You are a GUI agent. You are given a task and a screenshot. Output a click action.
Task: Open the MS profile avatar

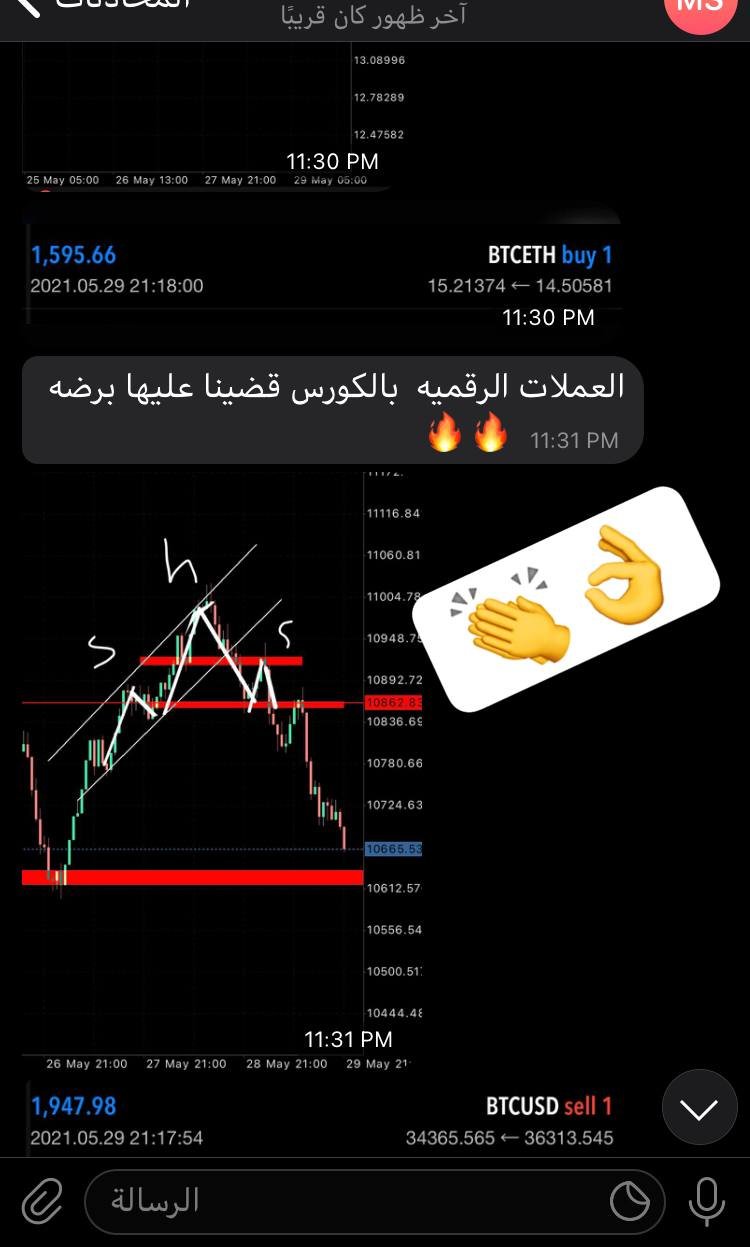(699, 10)
